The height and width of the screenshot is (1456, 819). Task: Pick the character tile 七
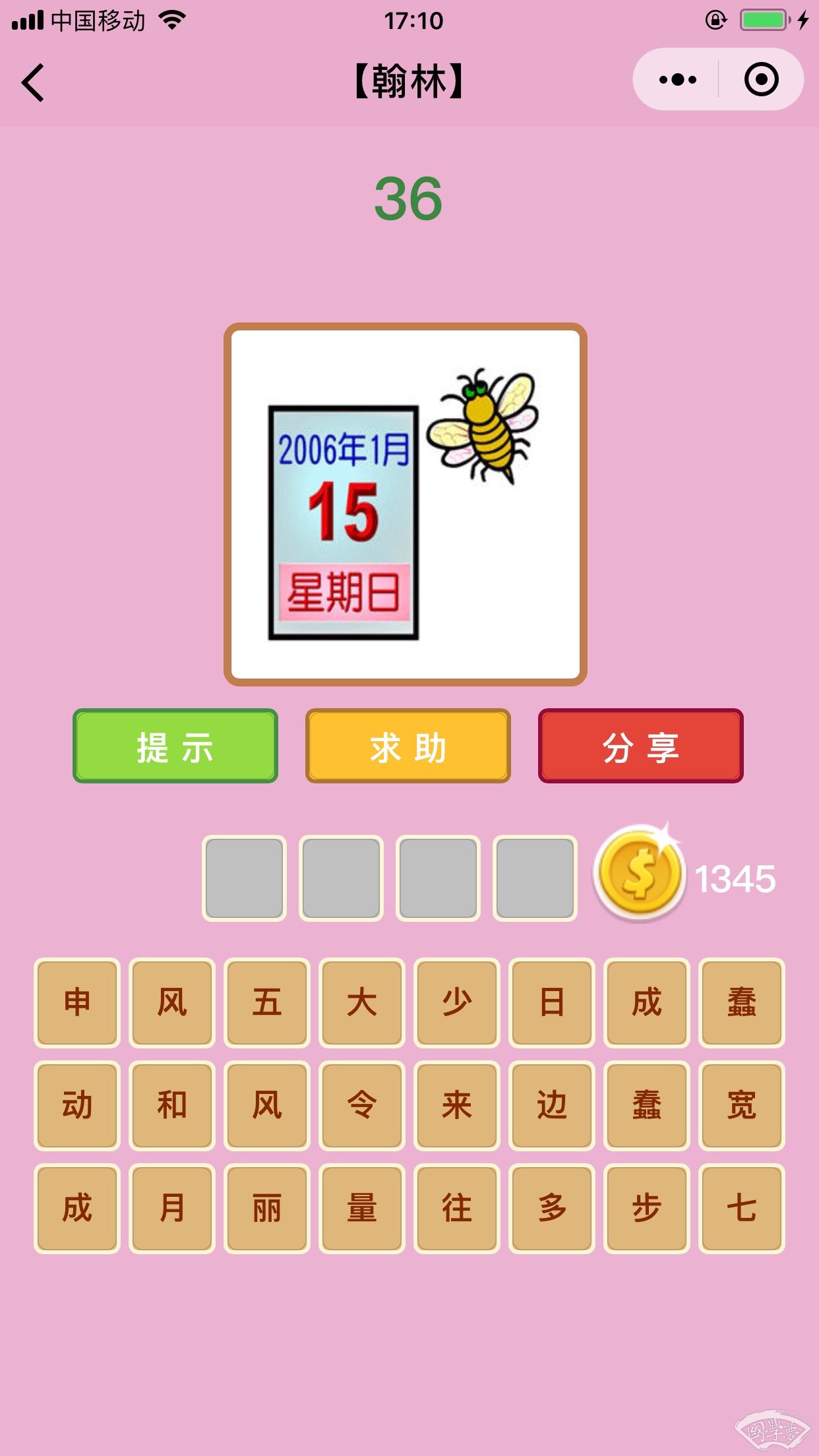[x=742, y=1208]
